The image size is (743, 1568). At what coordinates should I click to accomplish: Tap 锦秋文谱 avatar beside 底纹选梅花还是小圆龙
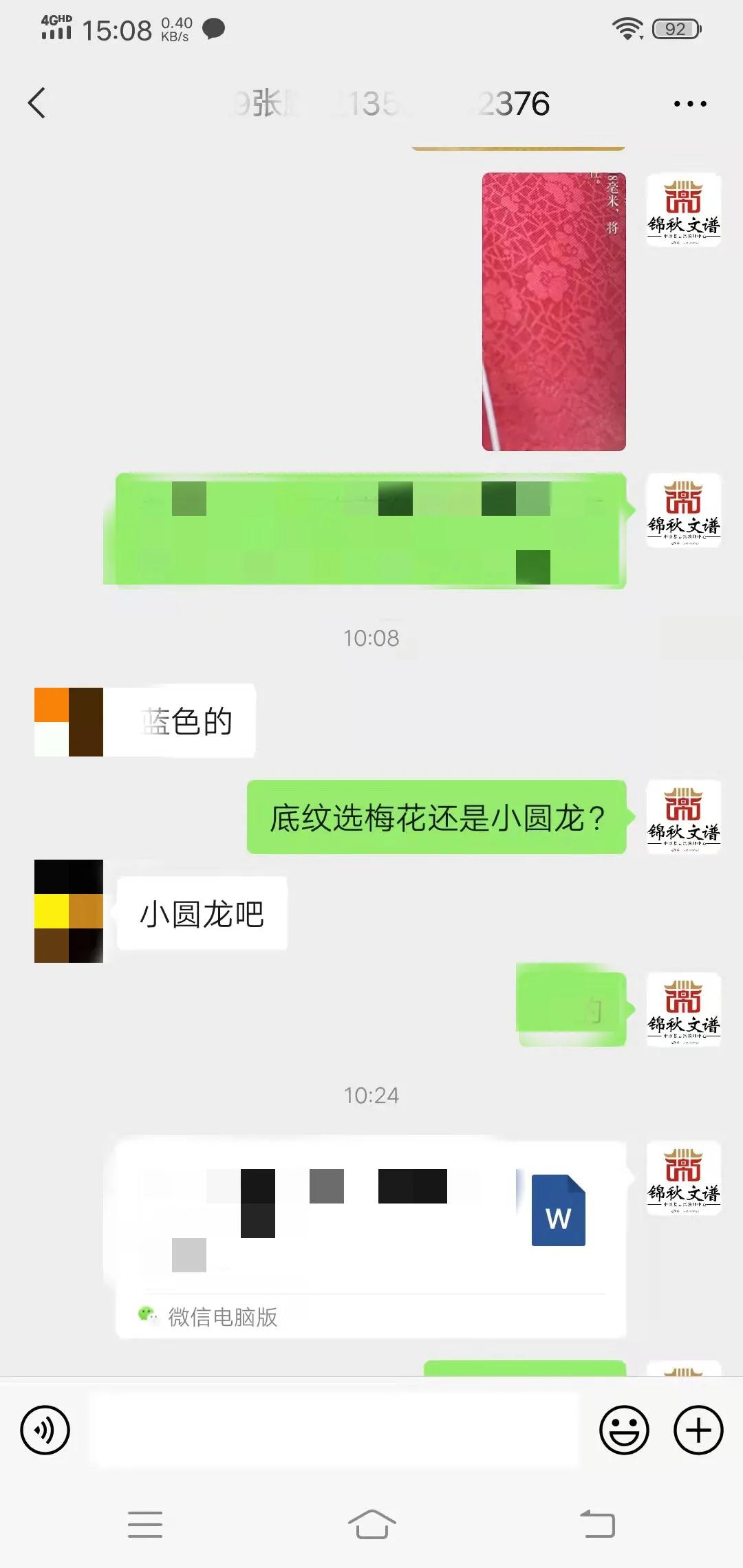coord(683,818)
